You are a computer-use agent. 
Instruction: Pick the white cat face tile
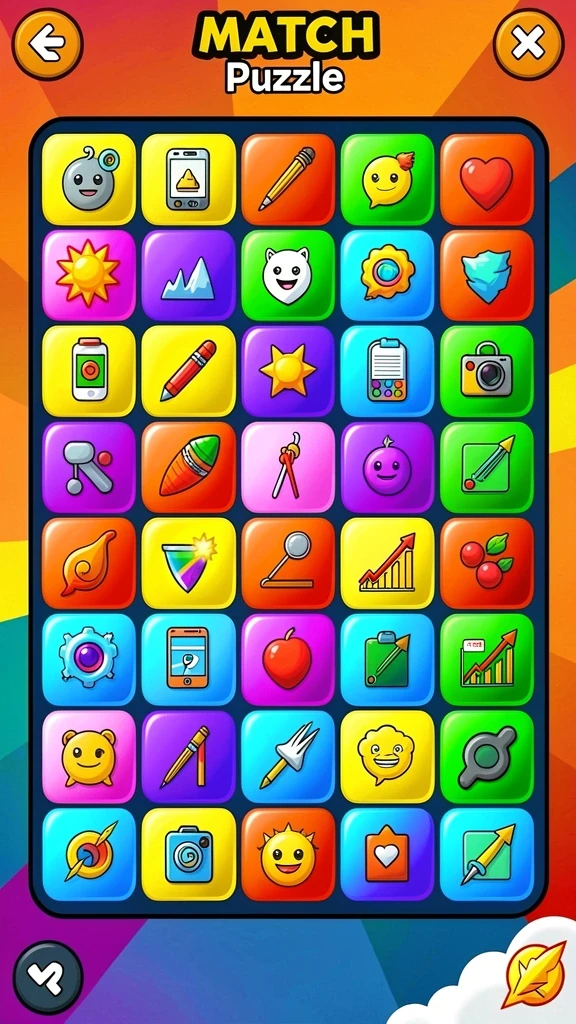point(288,275)
